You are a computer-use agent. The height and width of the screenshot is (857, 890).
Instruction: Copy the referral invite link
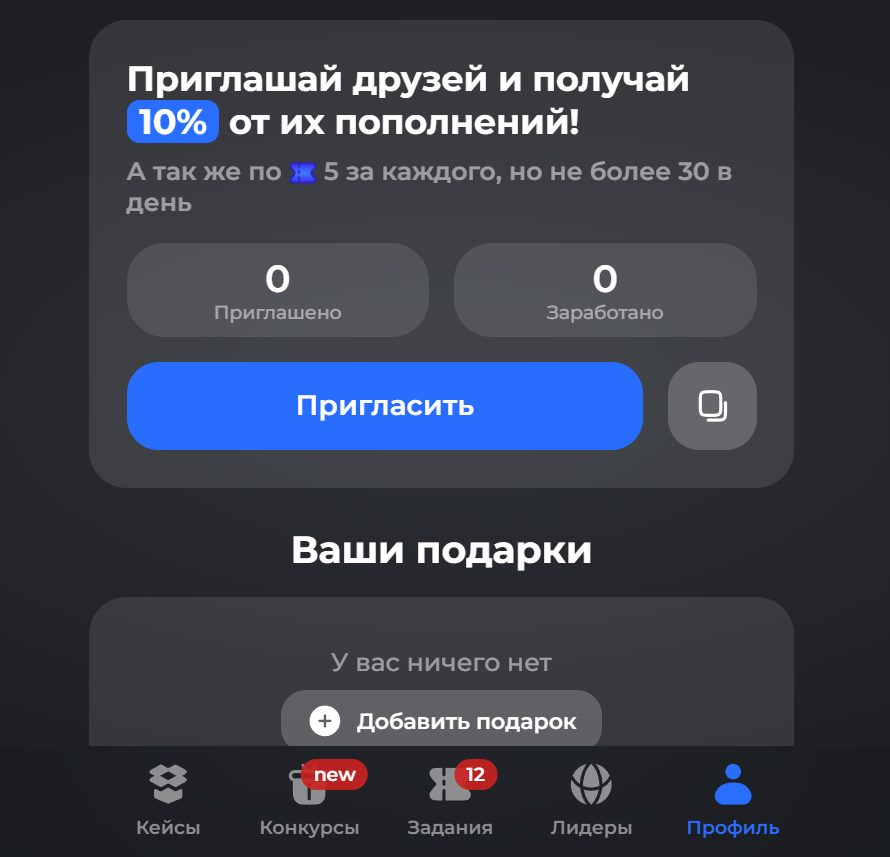pos(712,406)
